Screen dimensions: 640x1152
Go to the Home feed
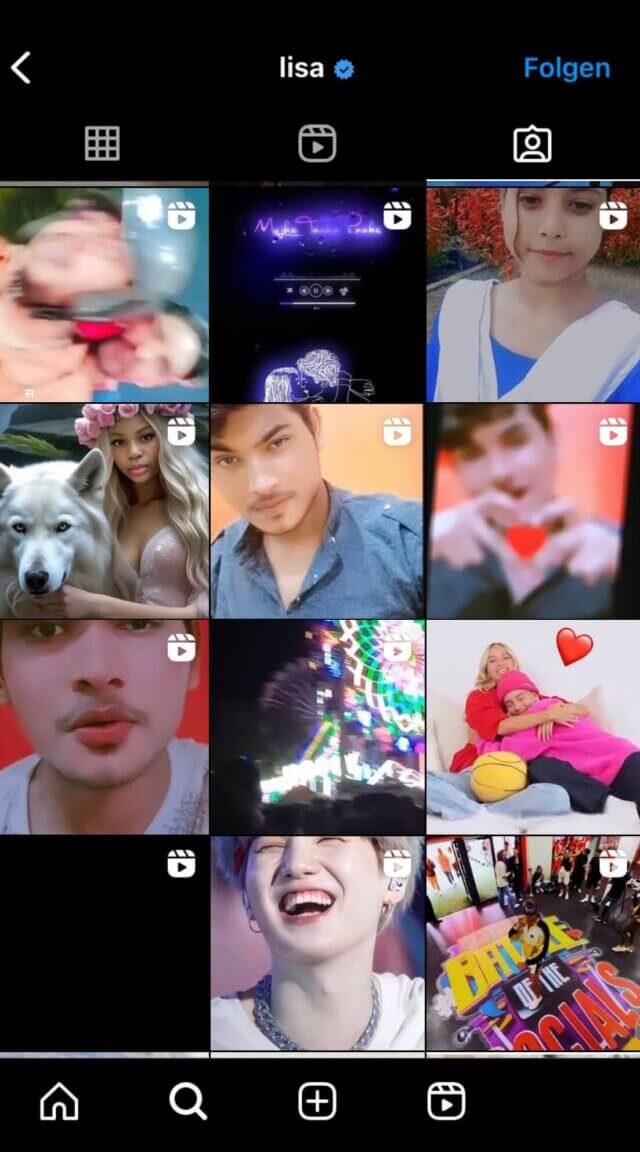[x=59, y=1101]
